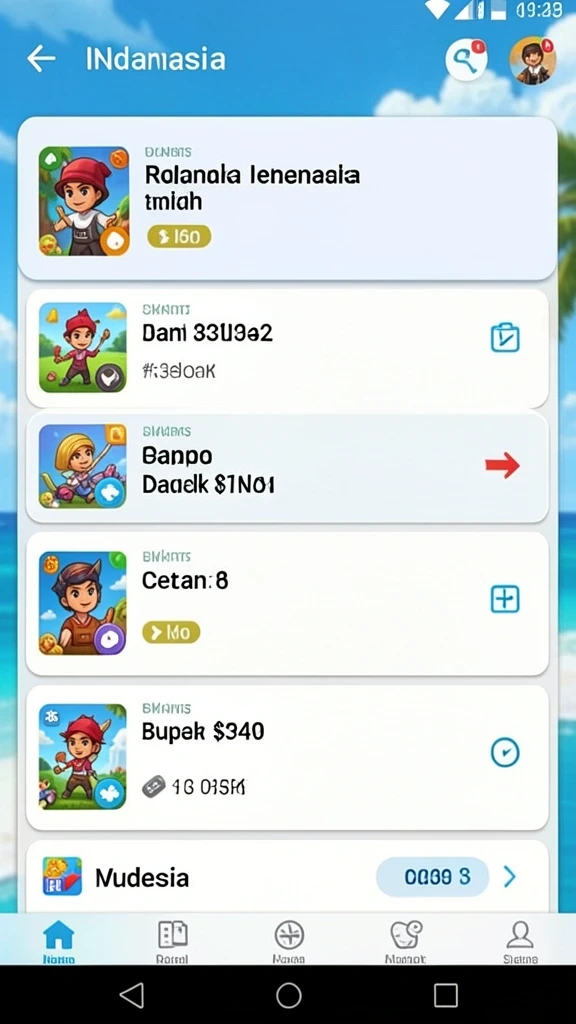576x1024 pixels.
Task: Tap the clock icon on Bupak card
Action: pos(505,752)
